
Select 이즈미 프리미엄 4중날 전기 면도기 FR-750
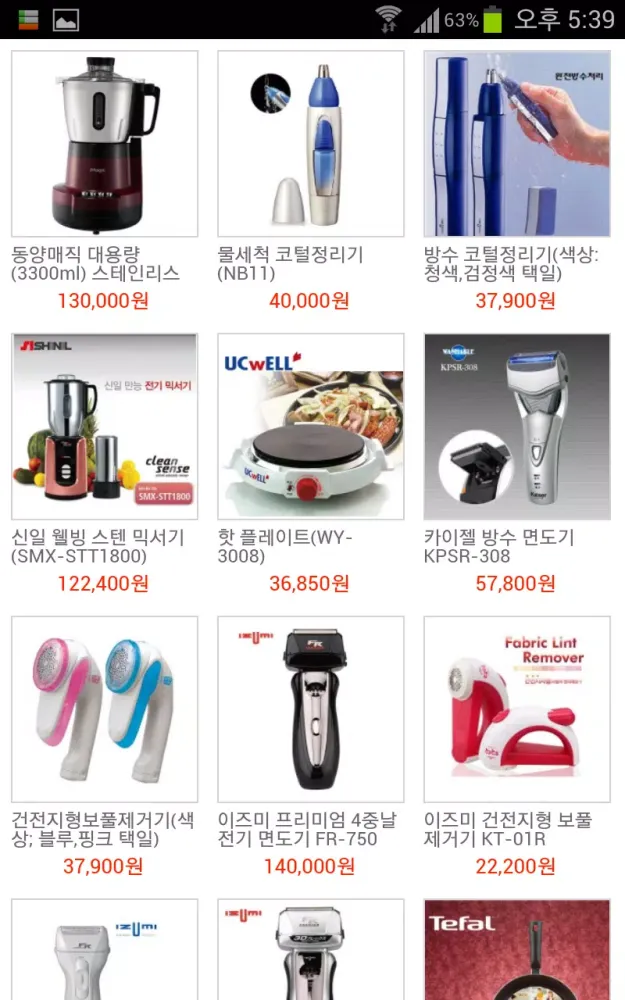click(x=310, y=709)
